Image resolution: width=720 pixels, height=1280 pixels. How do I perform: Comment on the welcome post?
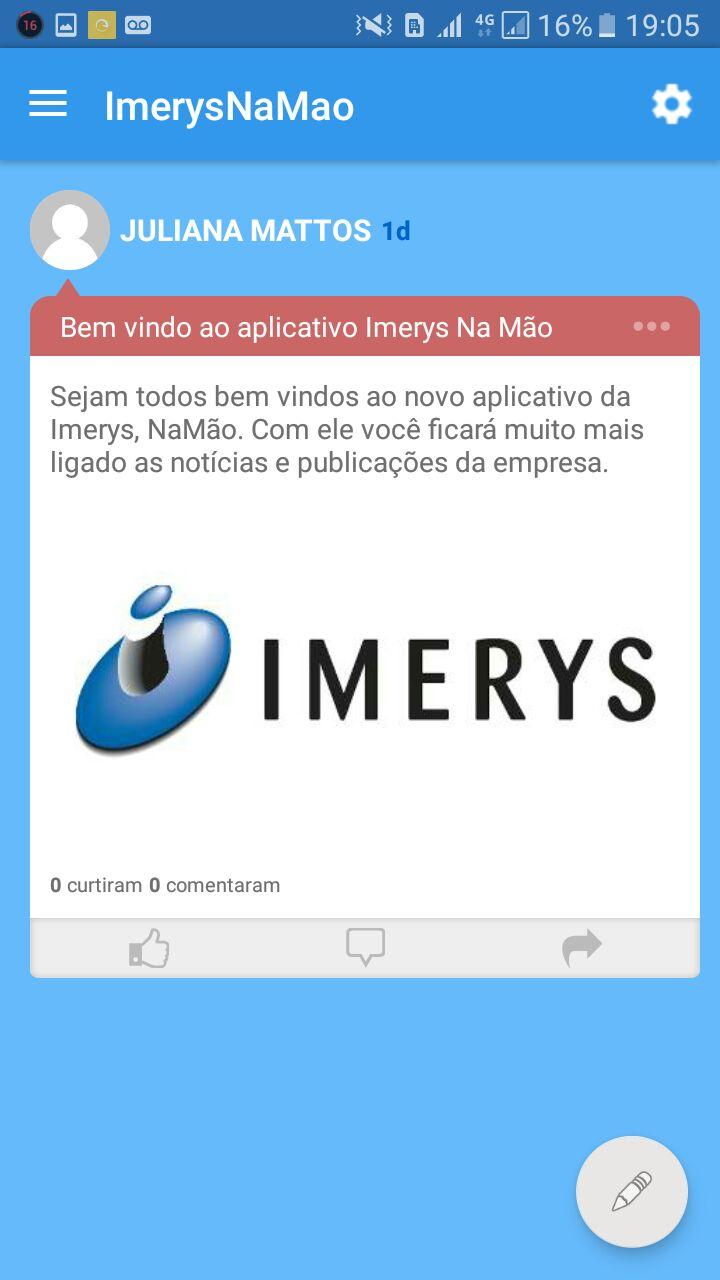(x=365, y=947)
